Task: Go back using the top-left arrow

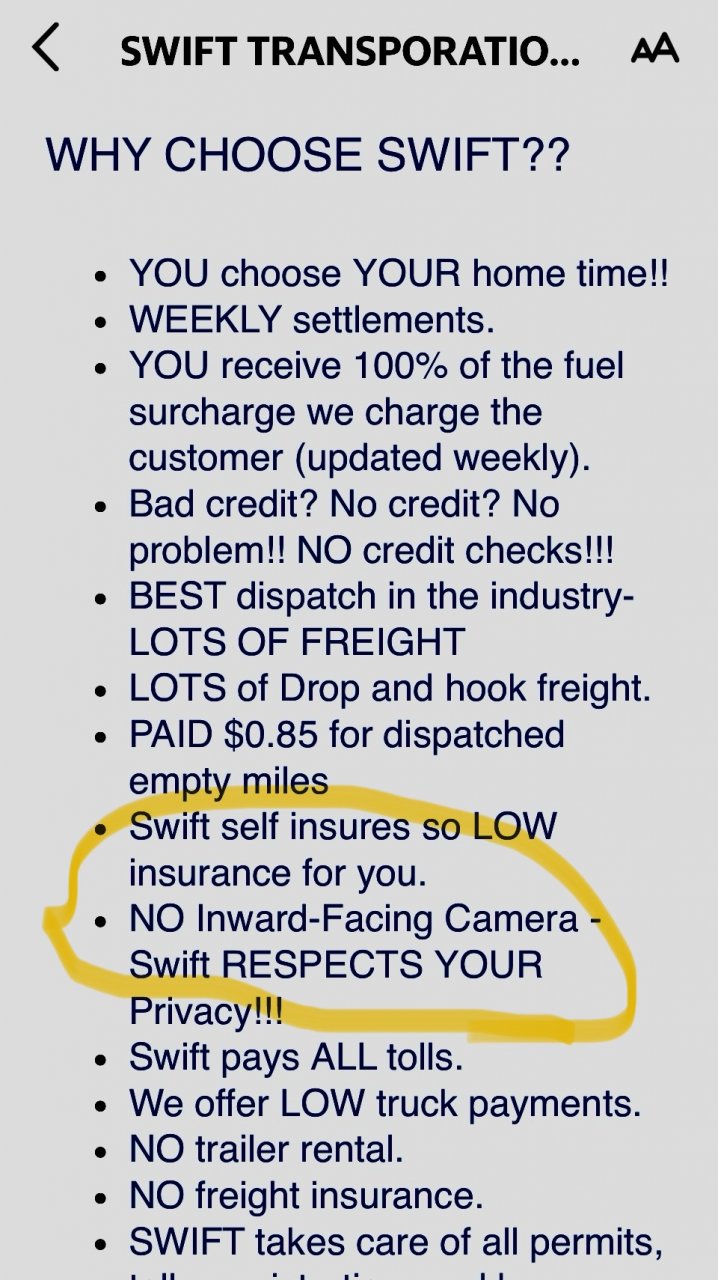Action: 46,48
